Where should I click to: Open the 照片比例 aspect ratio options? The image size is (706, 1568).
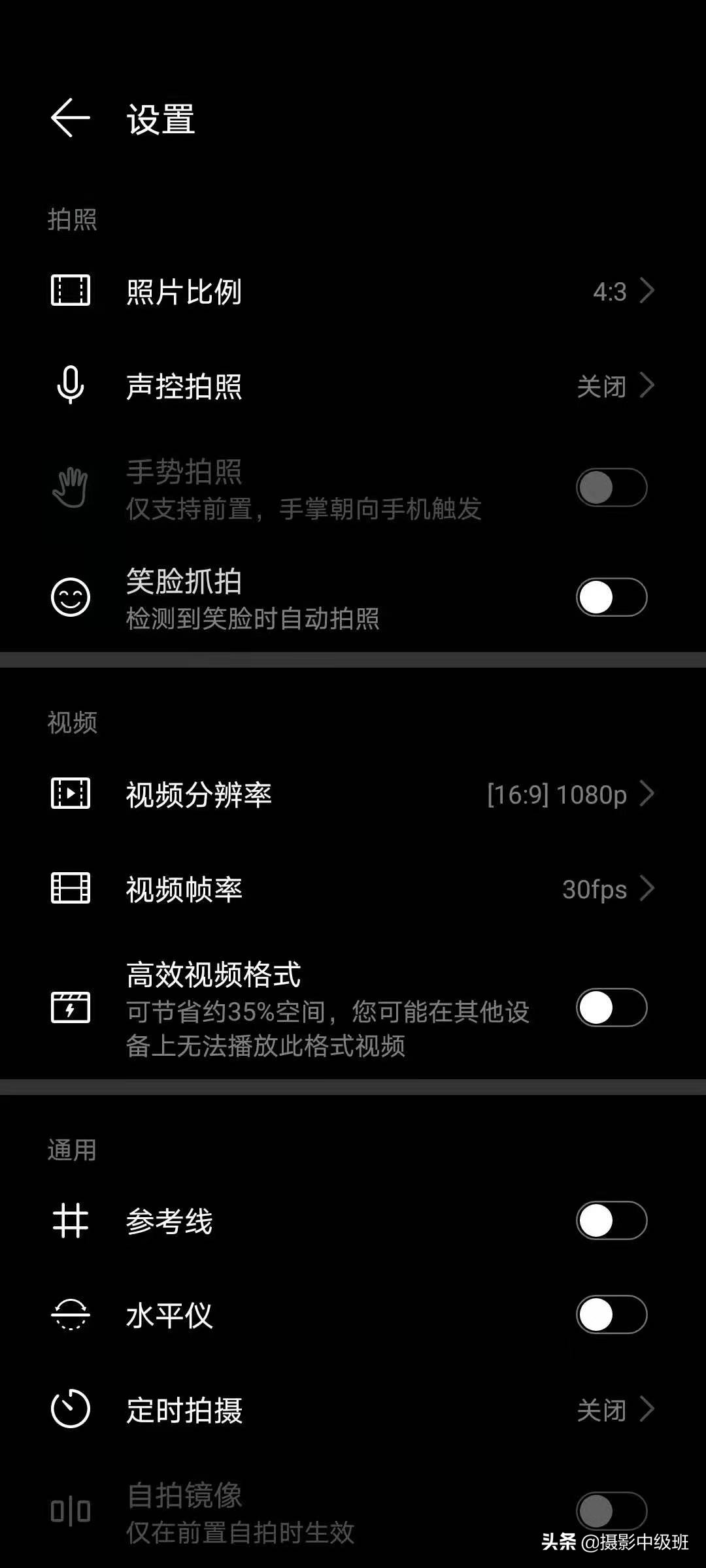353,291
